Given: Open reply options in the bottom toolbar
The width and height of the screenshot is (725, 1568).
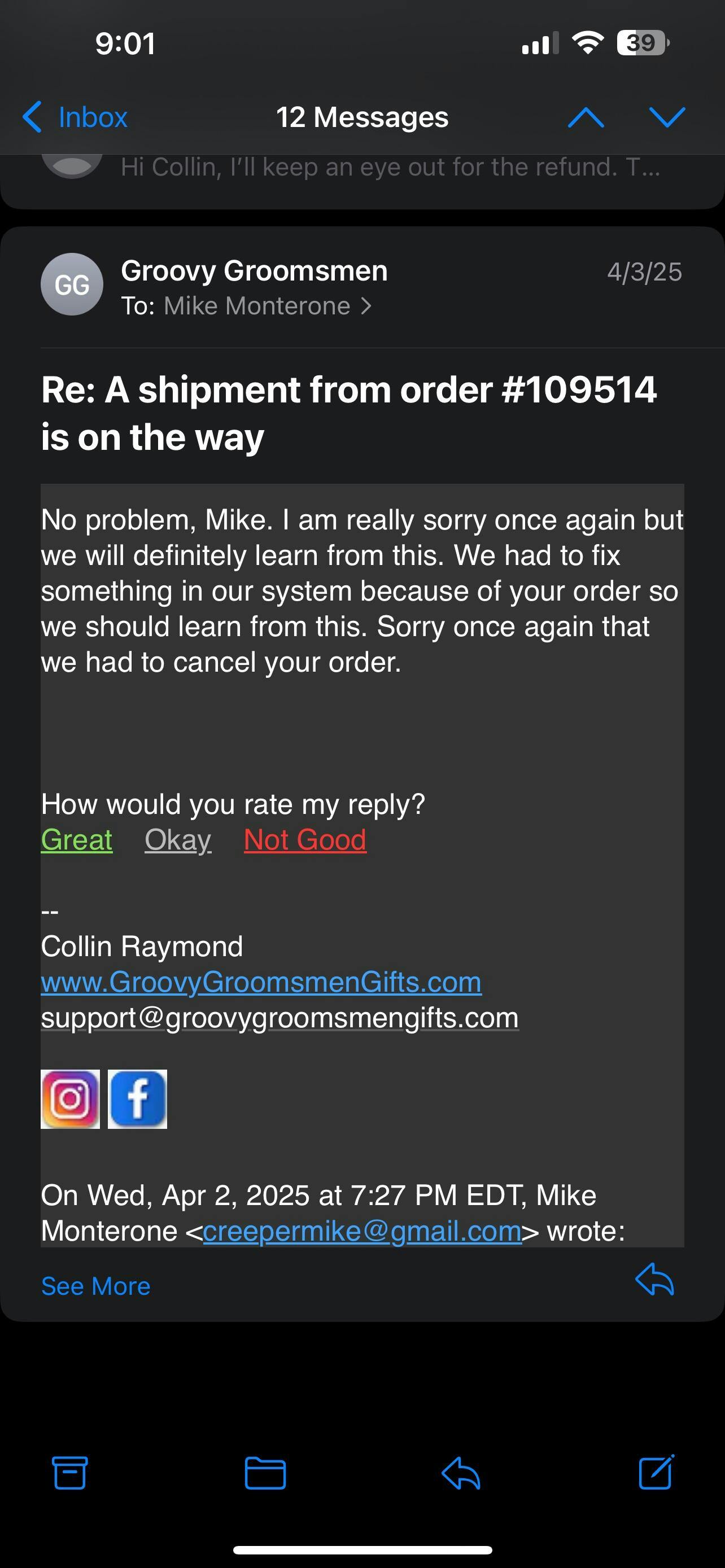Looking at the screenshot, I should coord(461,1473).
